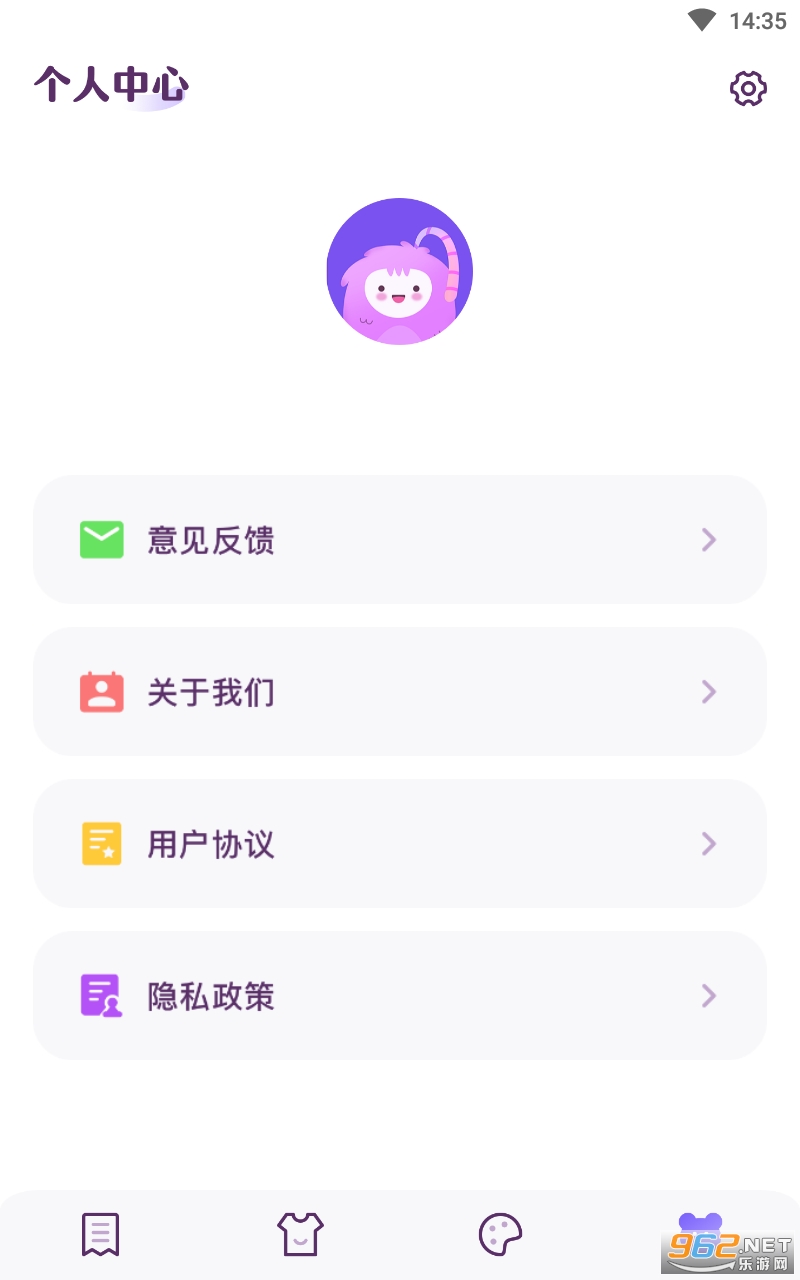800x1280 pixels.
Task: Switch to the notes list tab
Action: pos(100,1234)
